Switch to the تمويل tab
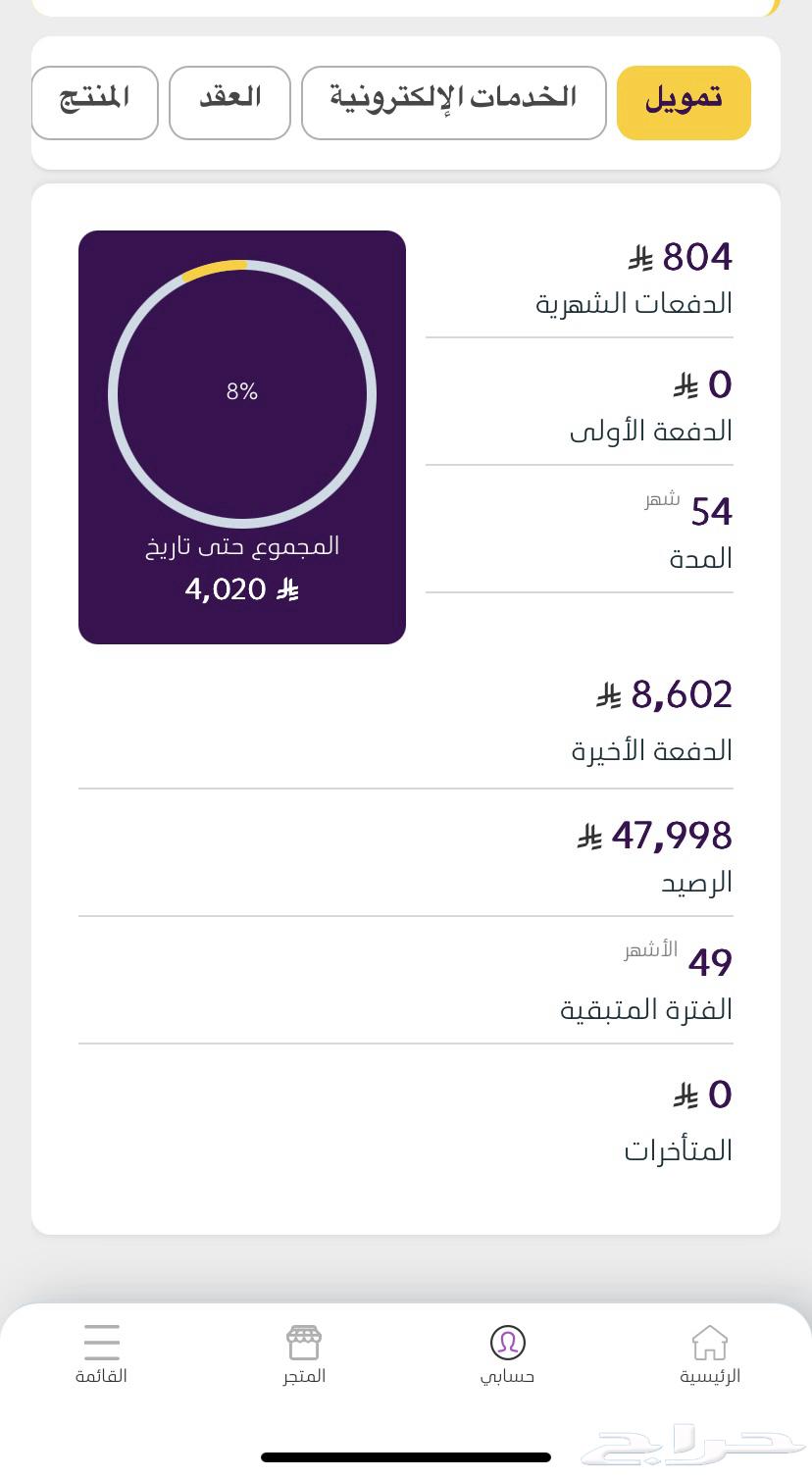Screen dimensions: 812x1478 click(684, 103)
